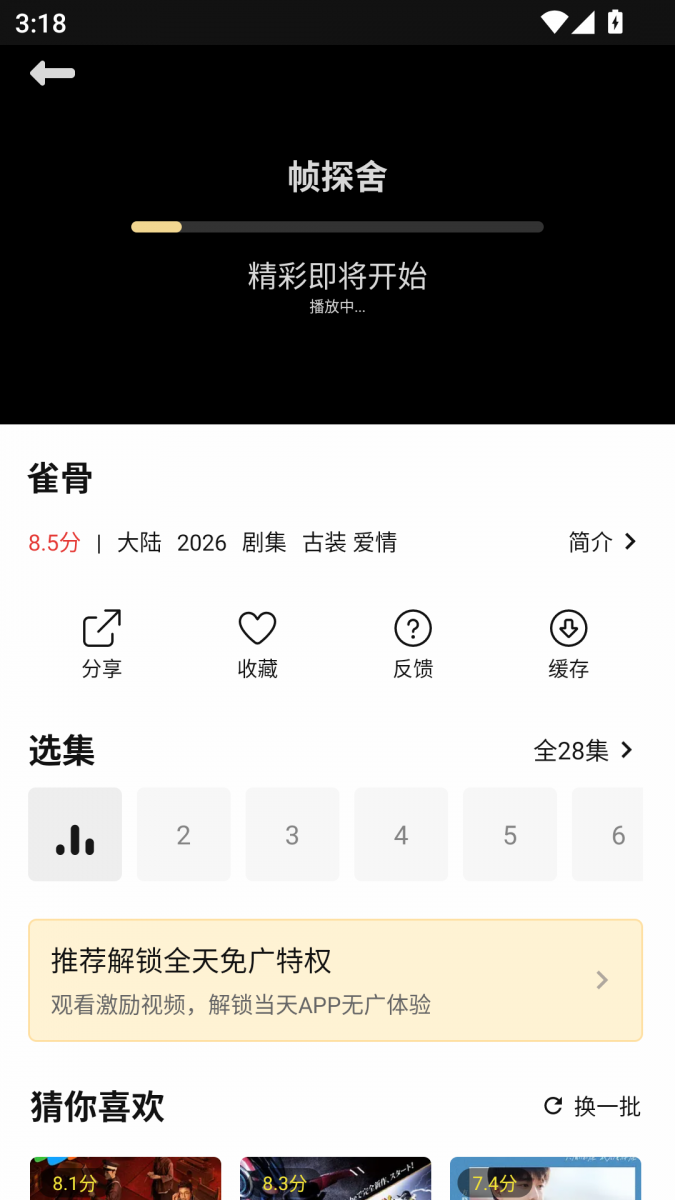
Task: Select the currently playing first episode
Action: [75, 834]
